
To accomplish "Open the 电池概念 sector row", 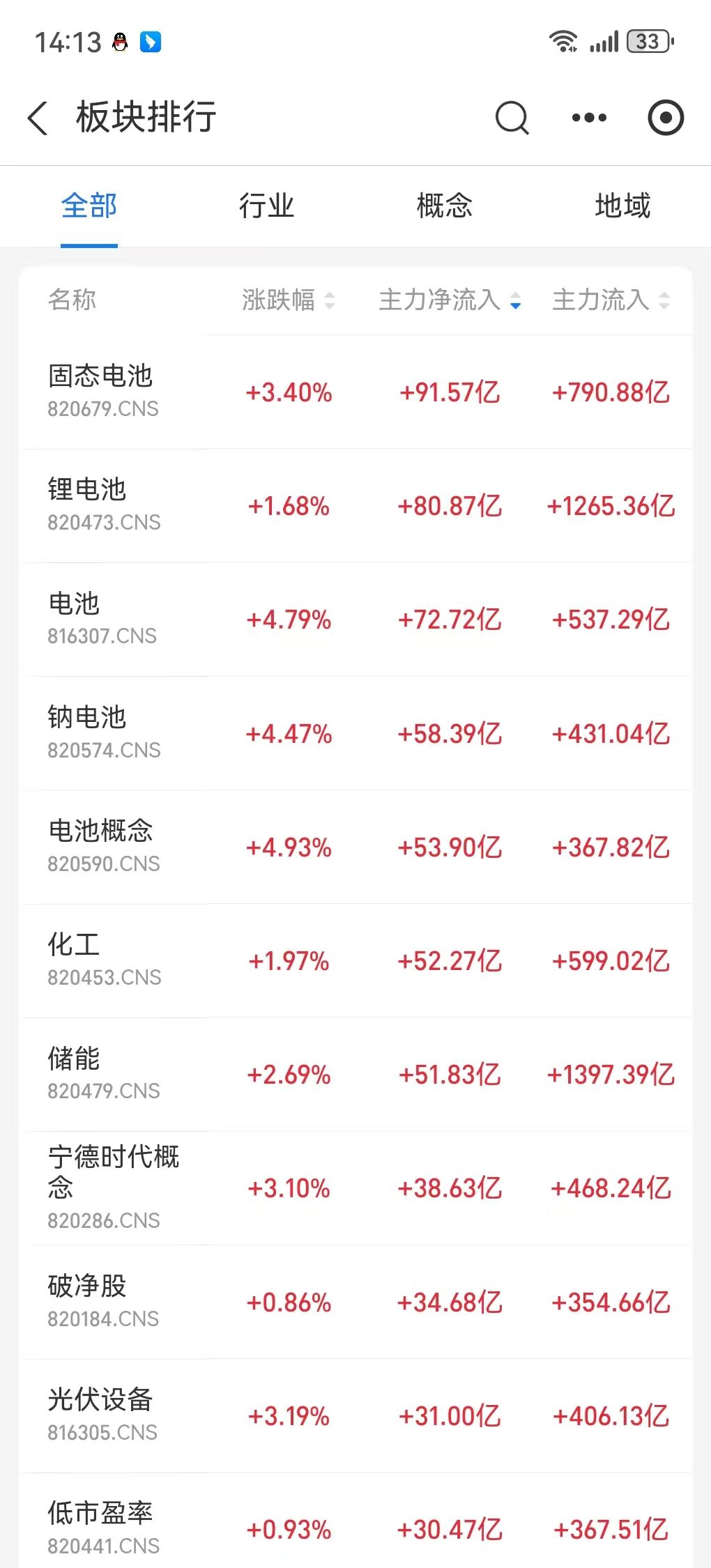I will 355,847.
